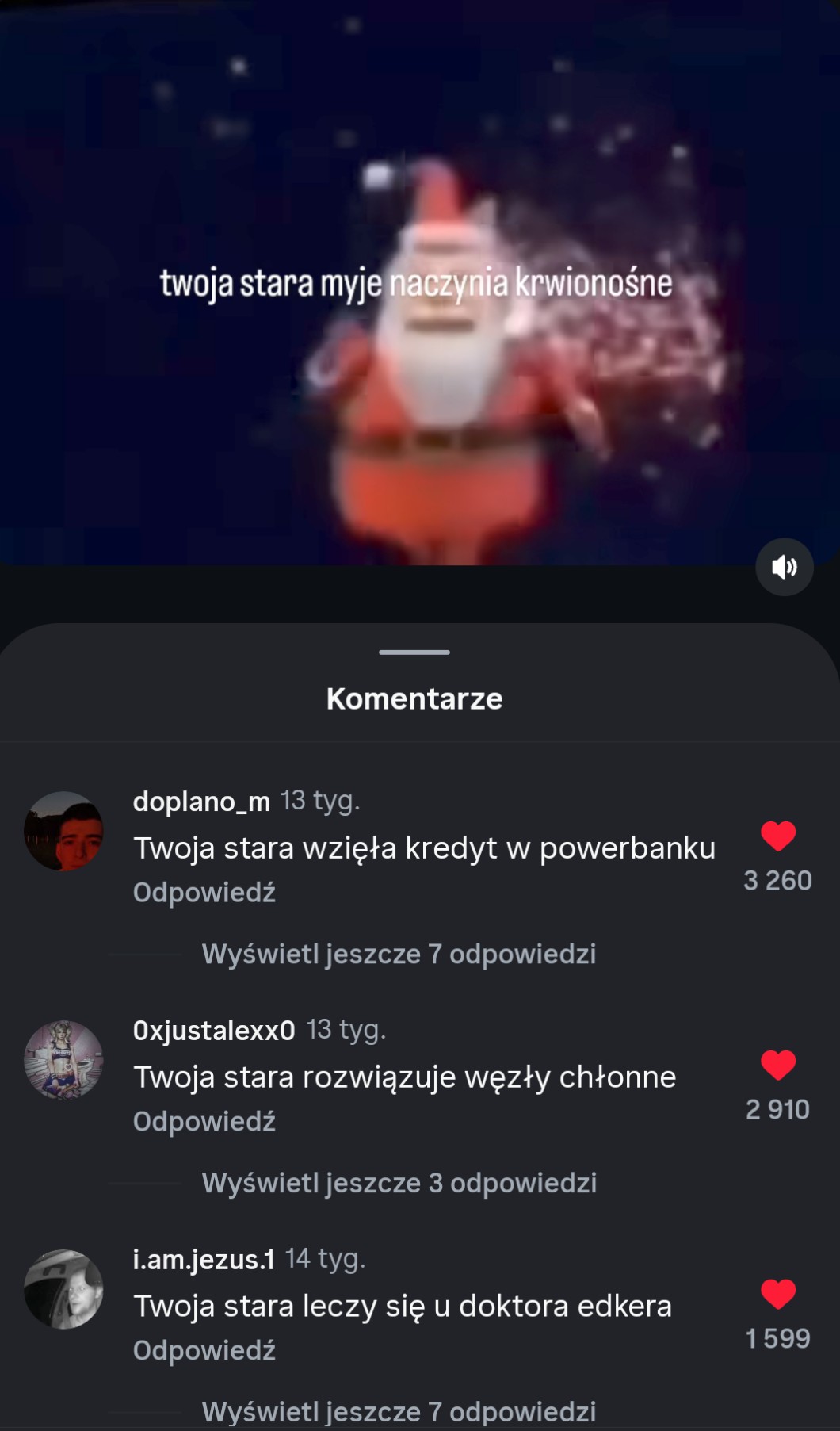Reply to i.am.jezus.1's comment
This screenshot has height=1431, width=840.
[204, 1351]
